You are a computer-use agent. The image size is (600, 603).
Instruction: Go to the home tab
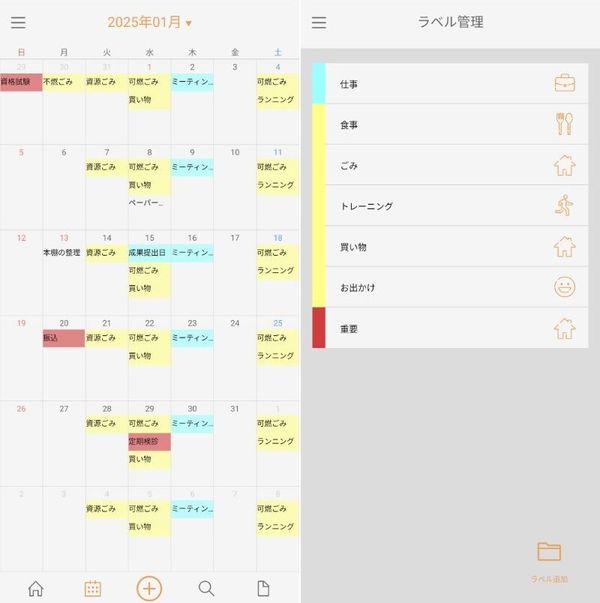(x=36, y=588)
